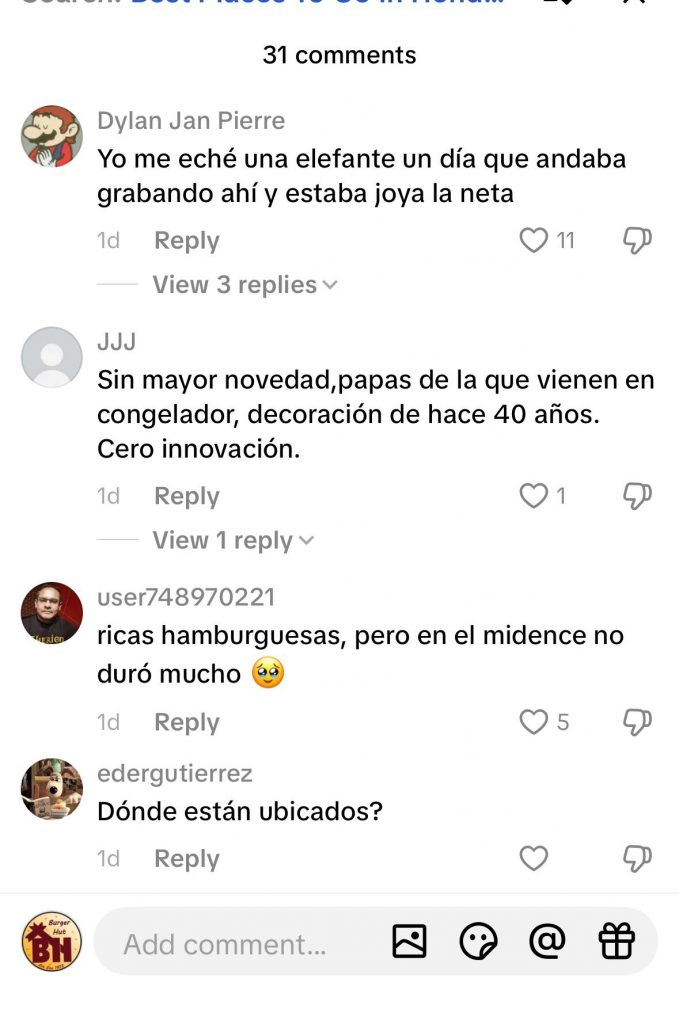Attach an image to the comment
This screenshot has width=679, height=1024.
[409, 941]
